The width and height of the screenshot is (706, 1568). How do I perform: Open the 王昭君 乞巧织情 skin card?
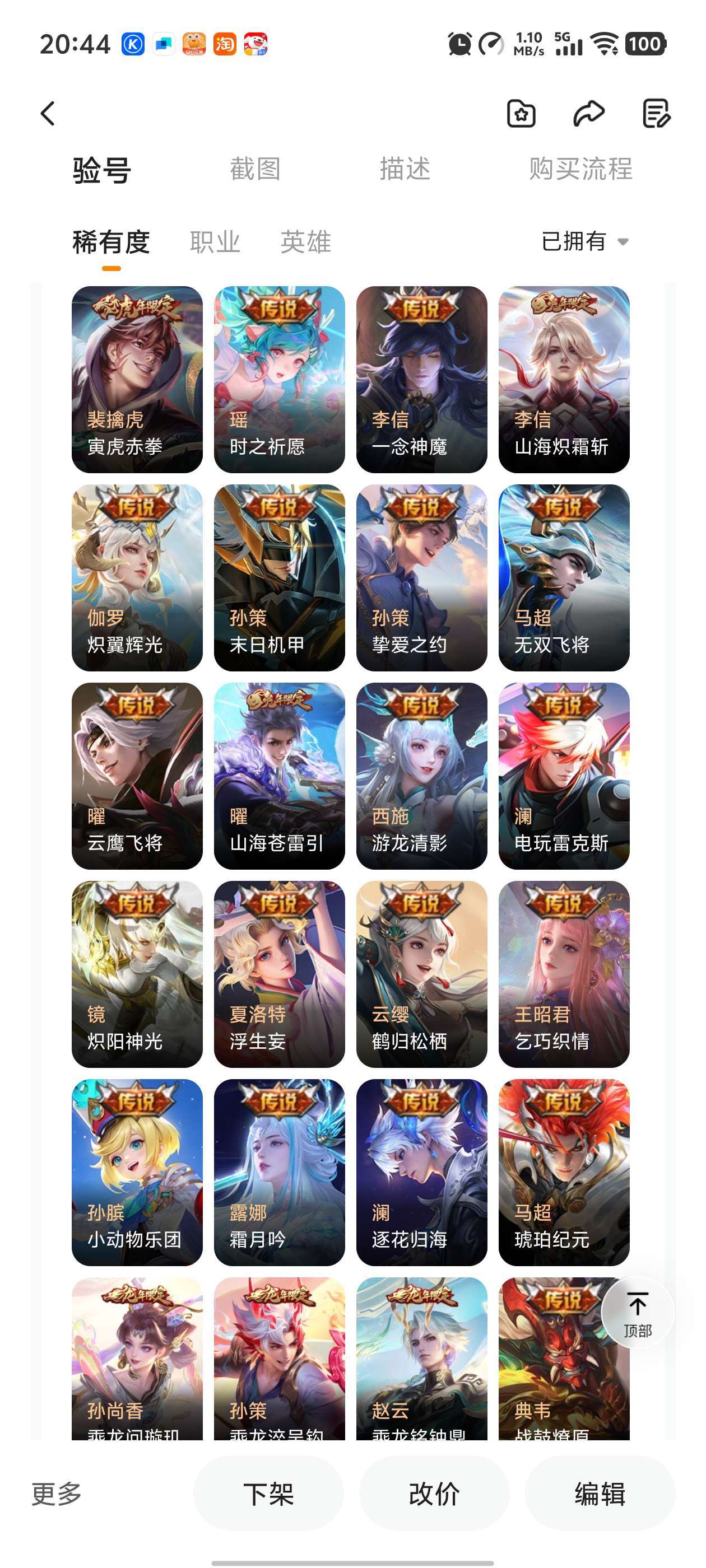point(564,974)
